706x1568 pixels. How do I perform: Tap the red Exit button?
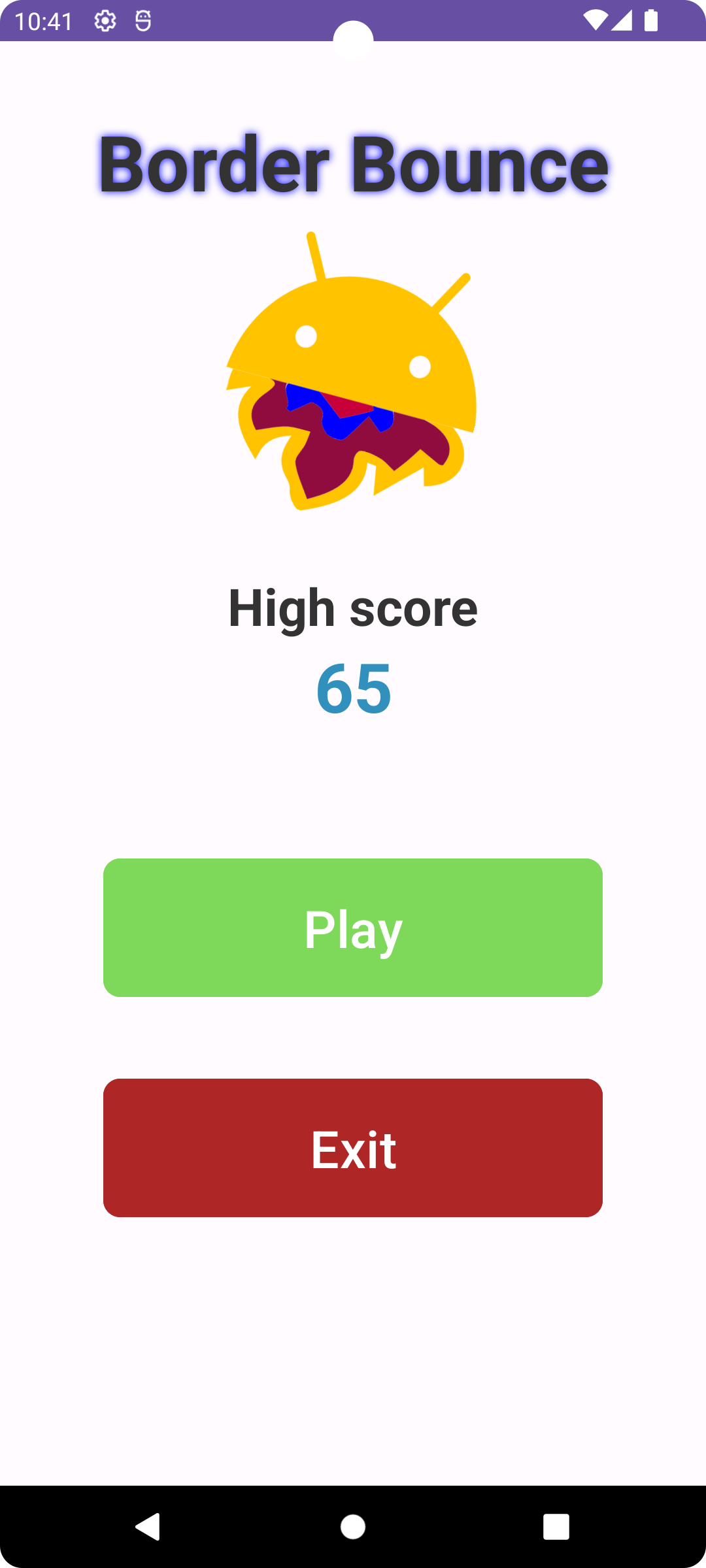point(353,1148)
